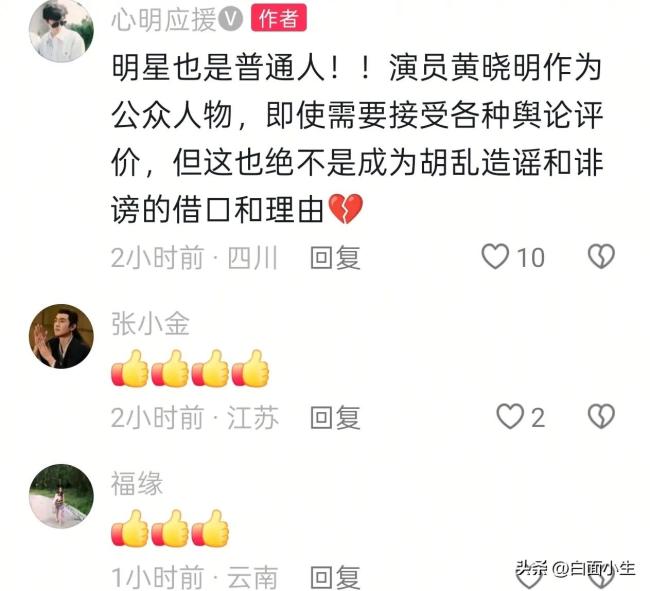Open the username 张小金
650x591 pixels.
[x=150, y=323]
